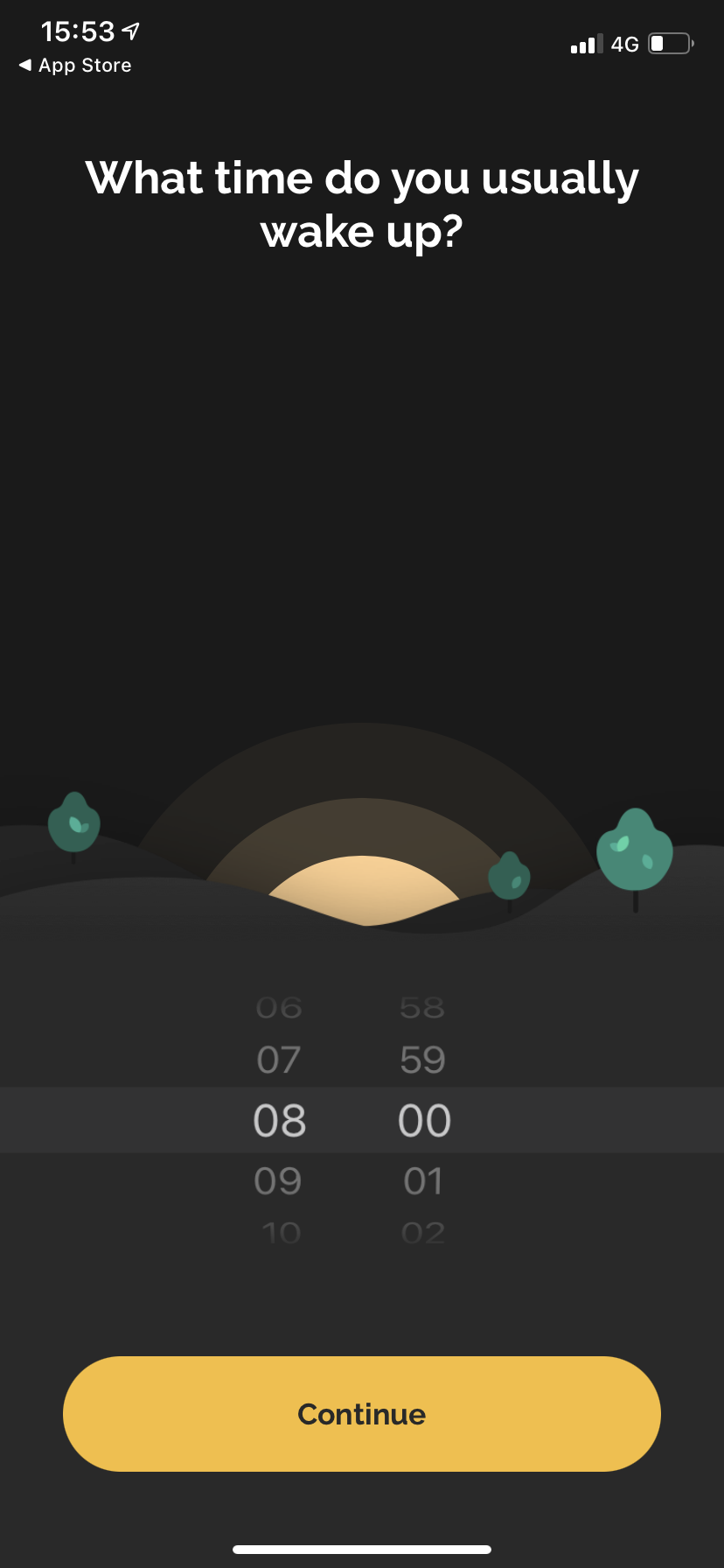Tap the 15:53 clock in status bar

79,31
